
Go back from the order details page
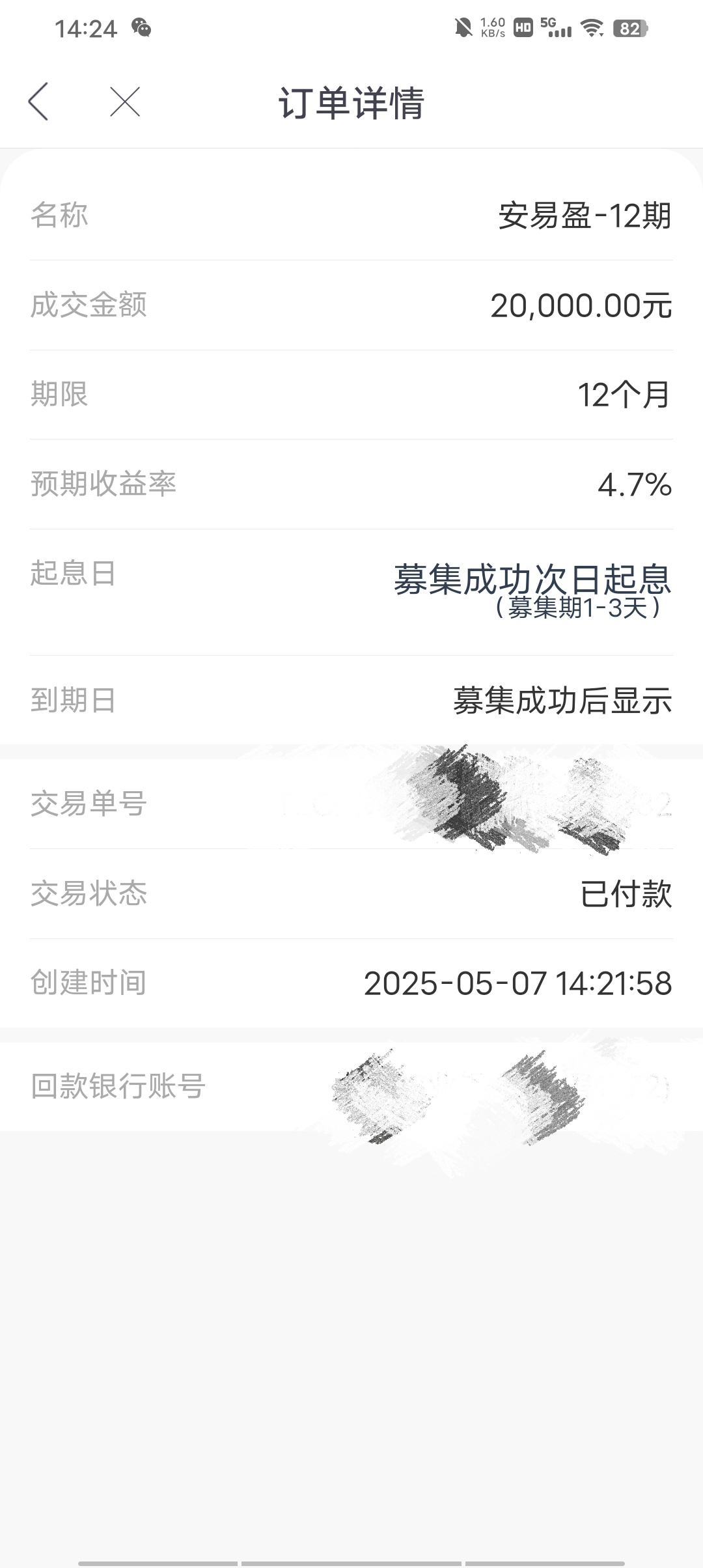pos(38,102)
